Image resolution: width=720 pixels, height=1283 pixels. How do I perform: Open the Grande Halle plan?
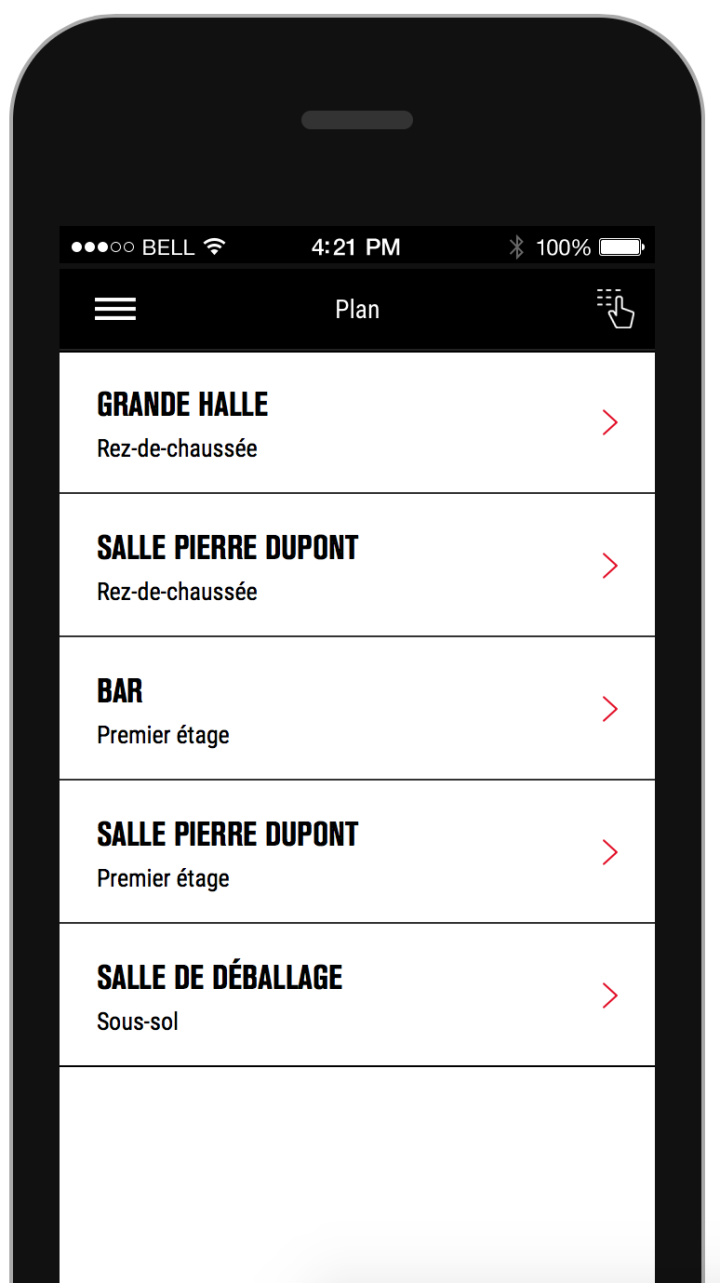click(357, 423)
